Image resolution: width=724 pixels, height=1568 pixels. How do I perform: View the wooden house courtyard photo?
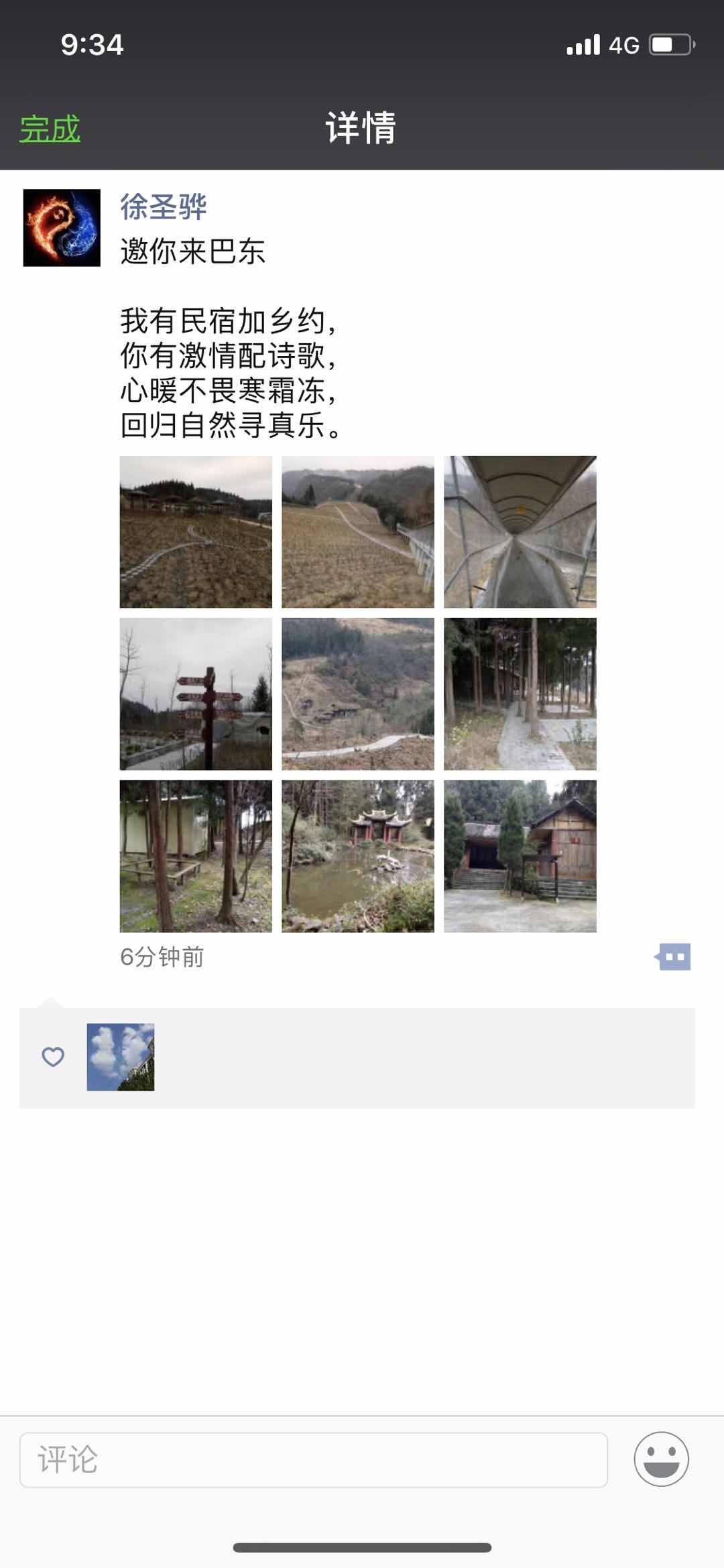(x=520, y=857)
